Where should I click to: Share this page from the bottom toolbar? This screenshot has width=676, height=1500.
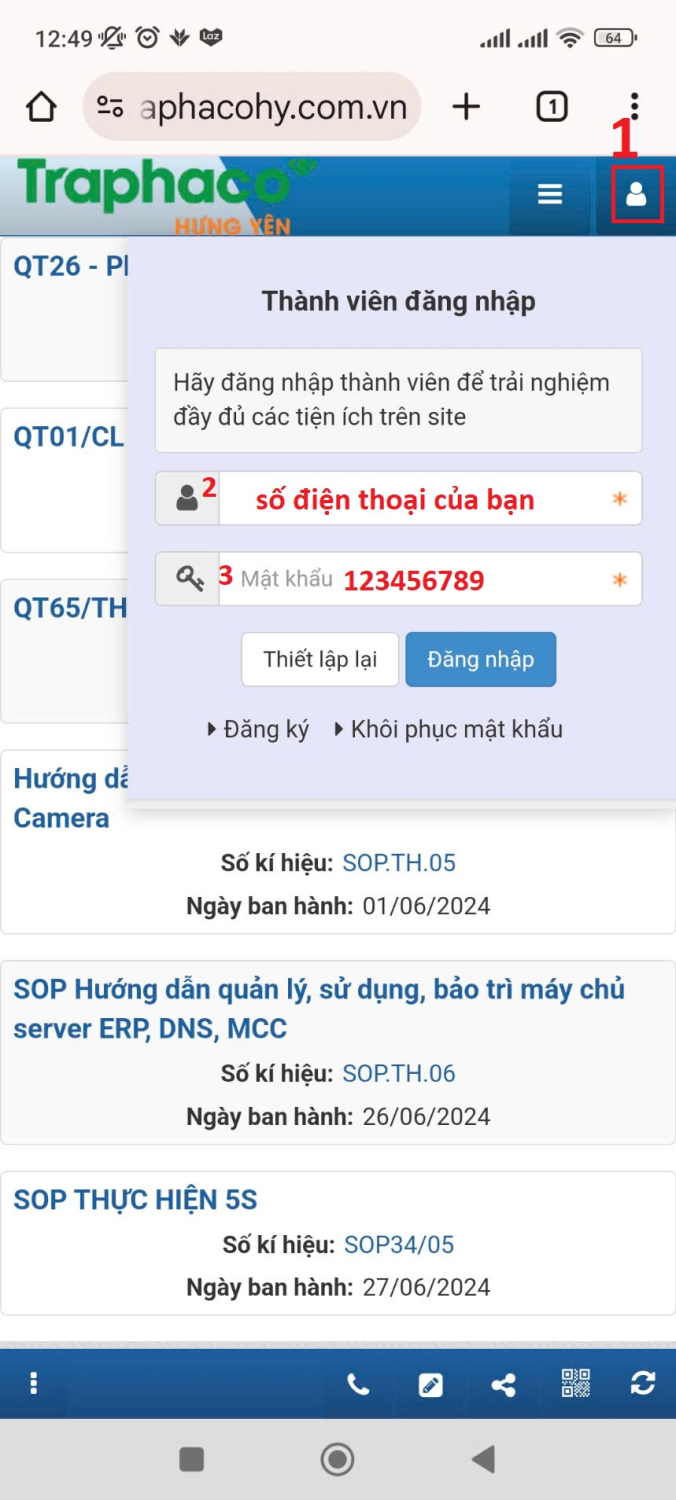pos(503,1384)
